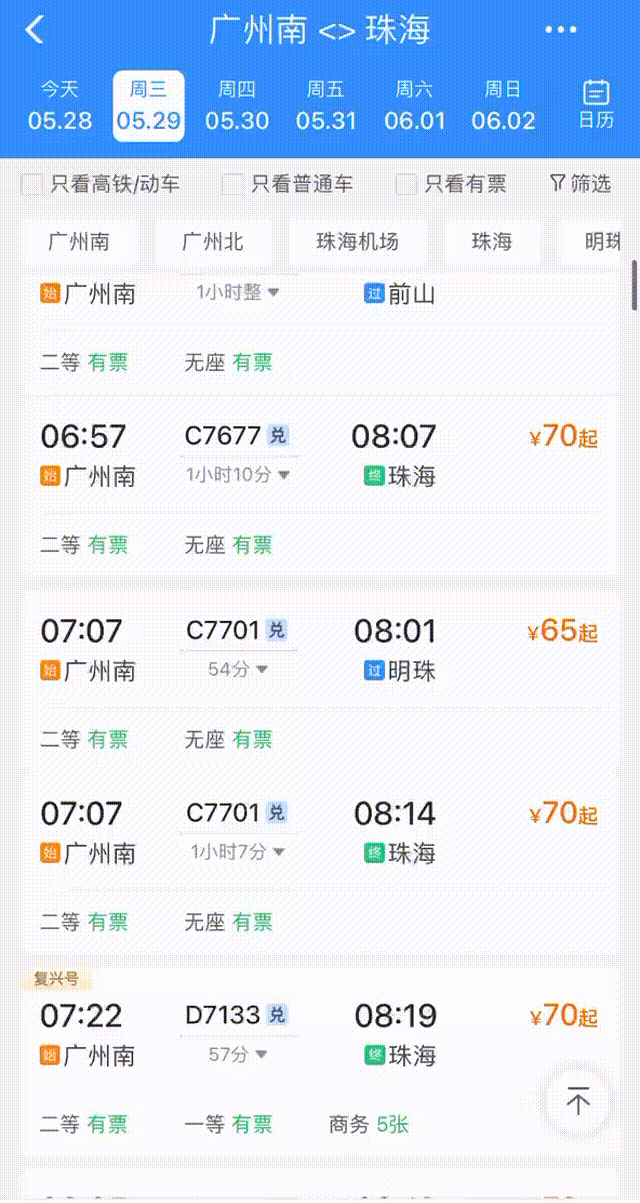Check the 只看普通车 filter box
The image size is (640, 1203).
[233, 184]
